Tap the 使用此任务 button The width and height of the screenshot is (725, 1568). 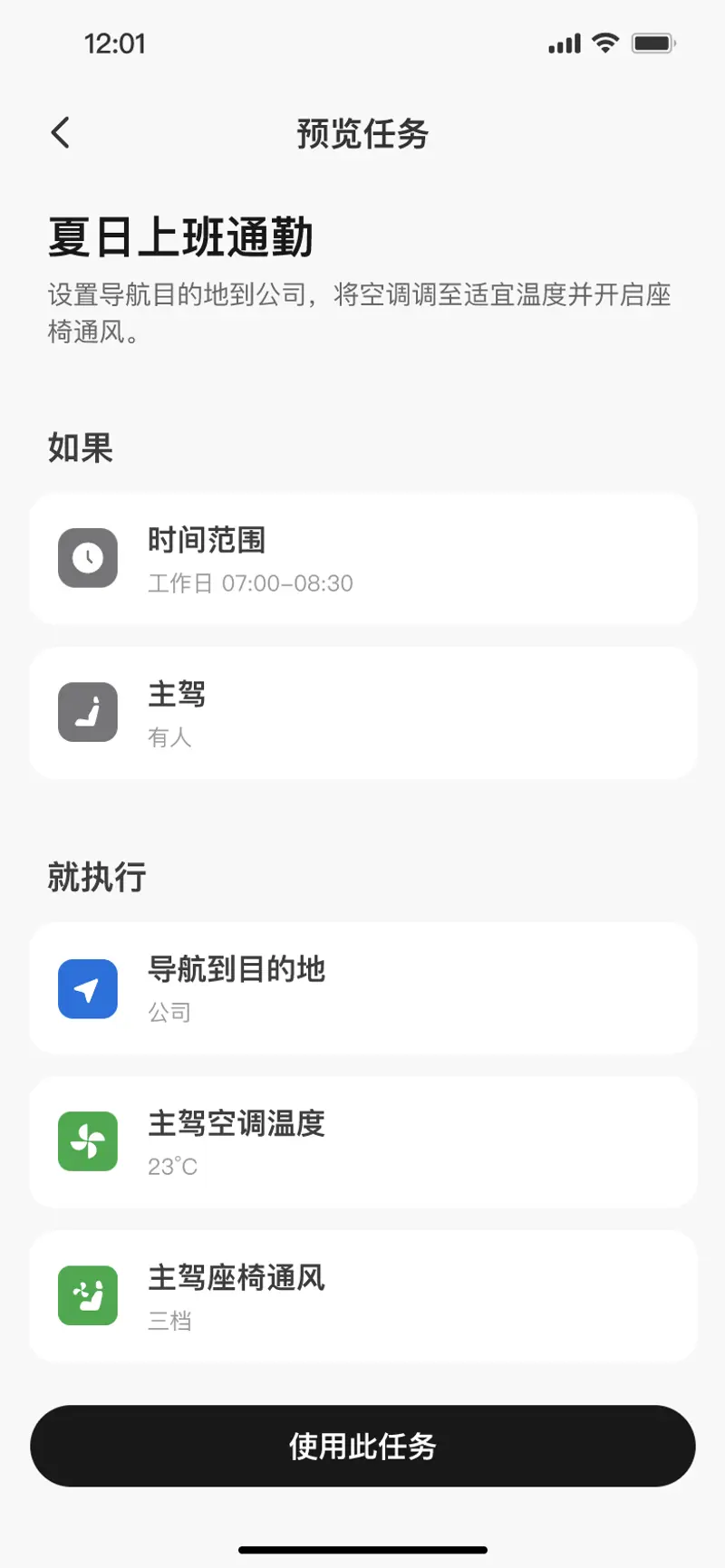coord(362,1446)
